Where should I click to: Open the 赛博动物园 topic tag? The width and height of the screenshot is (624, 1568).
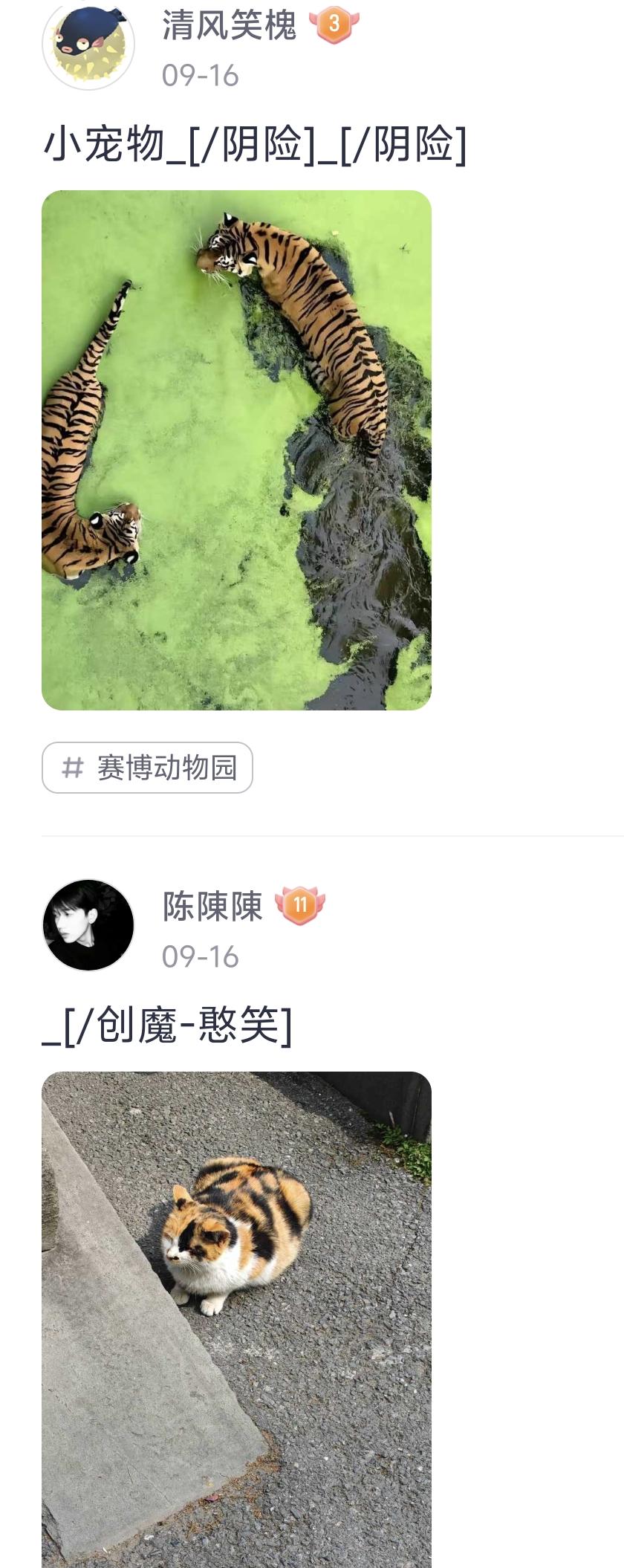point(147,768)
